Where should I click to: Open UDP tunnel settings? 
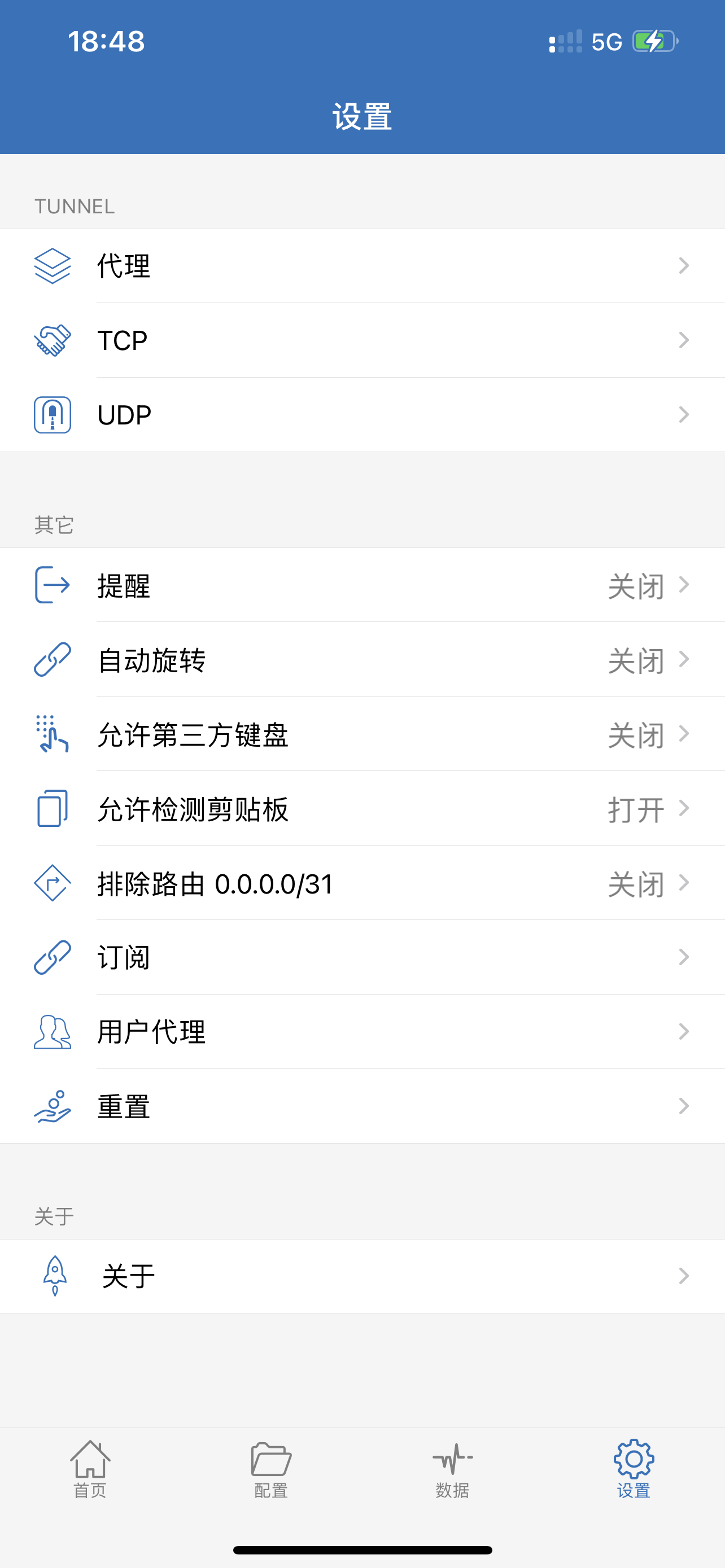point(362,414)
